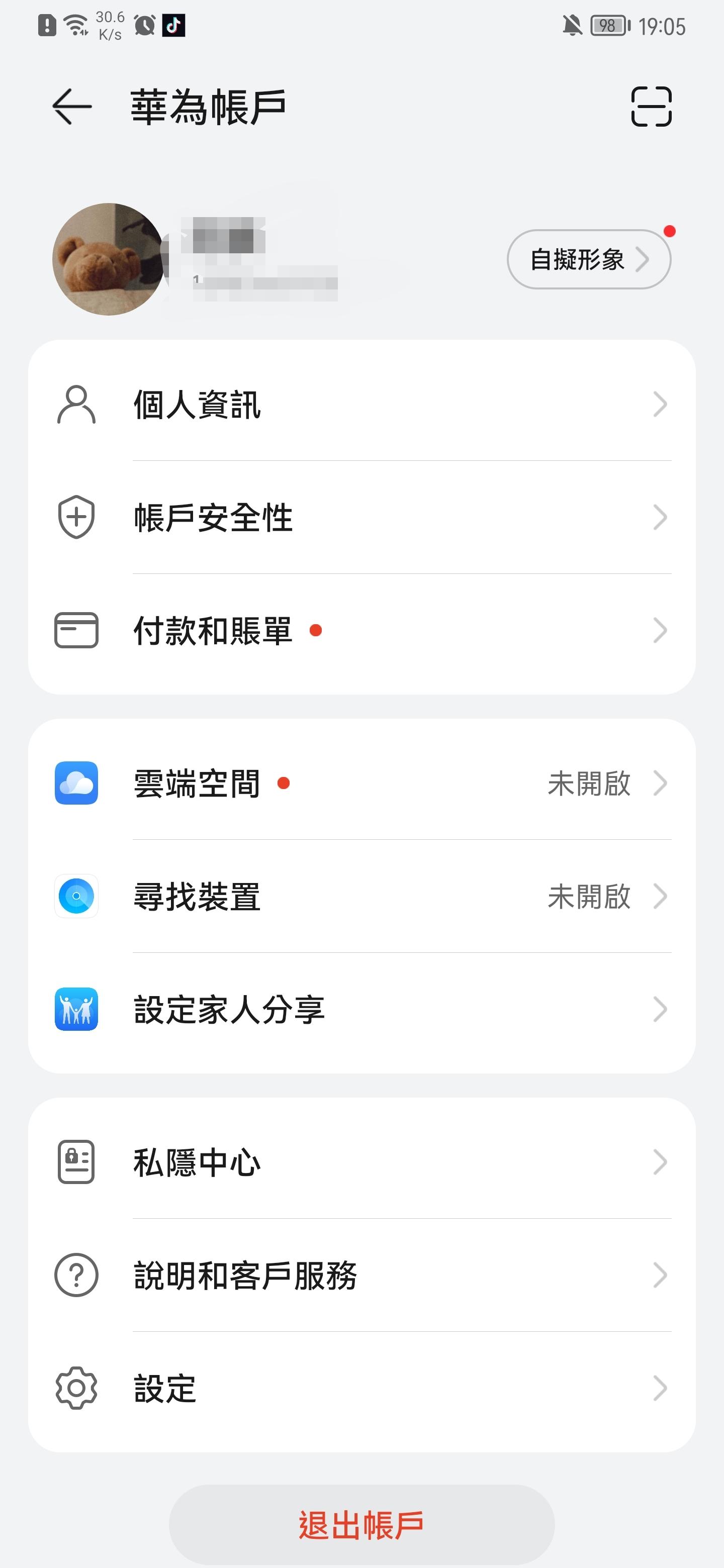Go to 帳戶安全性

(361, 518)
